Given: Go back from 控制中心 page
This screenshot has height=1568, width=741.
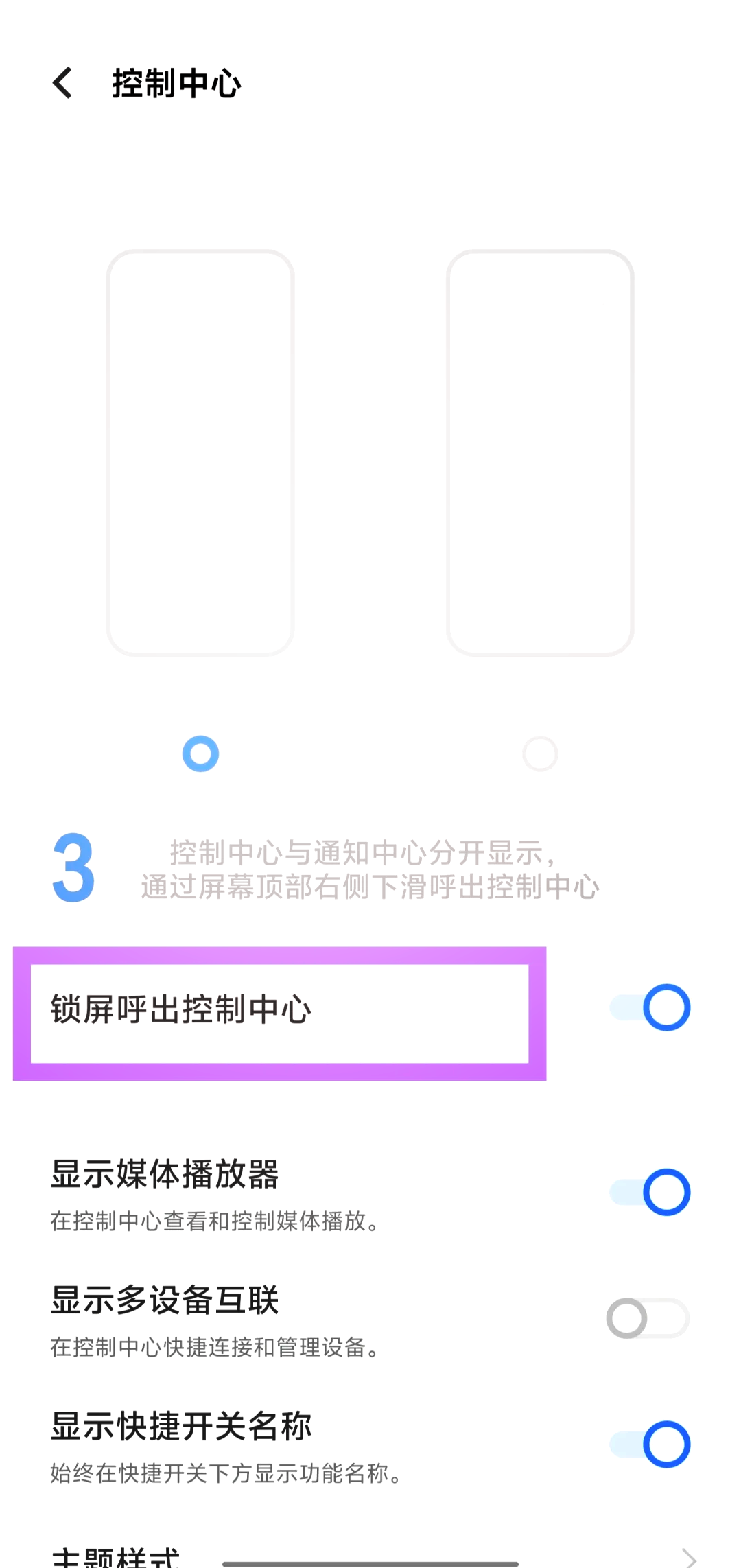Looking at the screenshot, I should coord(62,83).
